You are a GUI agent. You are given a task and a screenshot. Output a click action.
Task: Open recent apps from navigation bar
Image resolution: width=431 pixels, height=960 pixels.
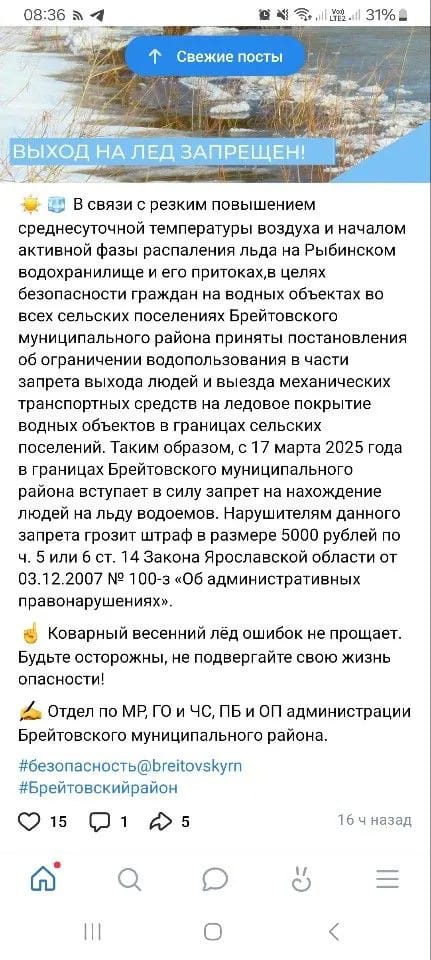click(x=92, y=932)
